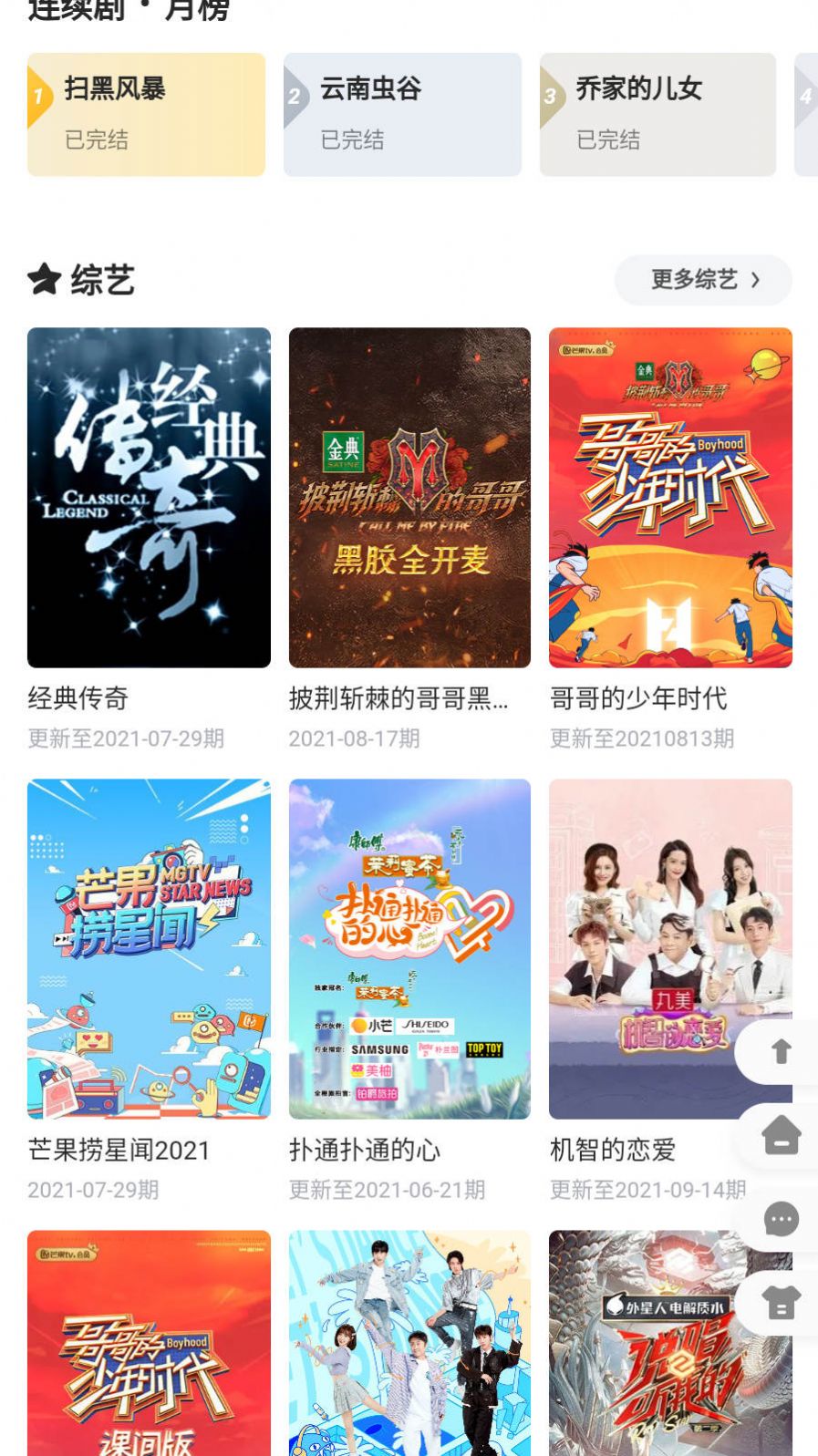Open the show 哥哥的少年时代

pos(670,497)
